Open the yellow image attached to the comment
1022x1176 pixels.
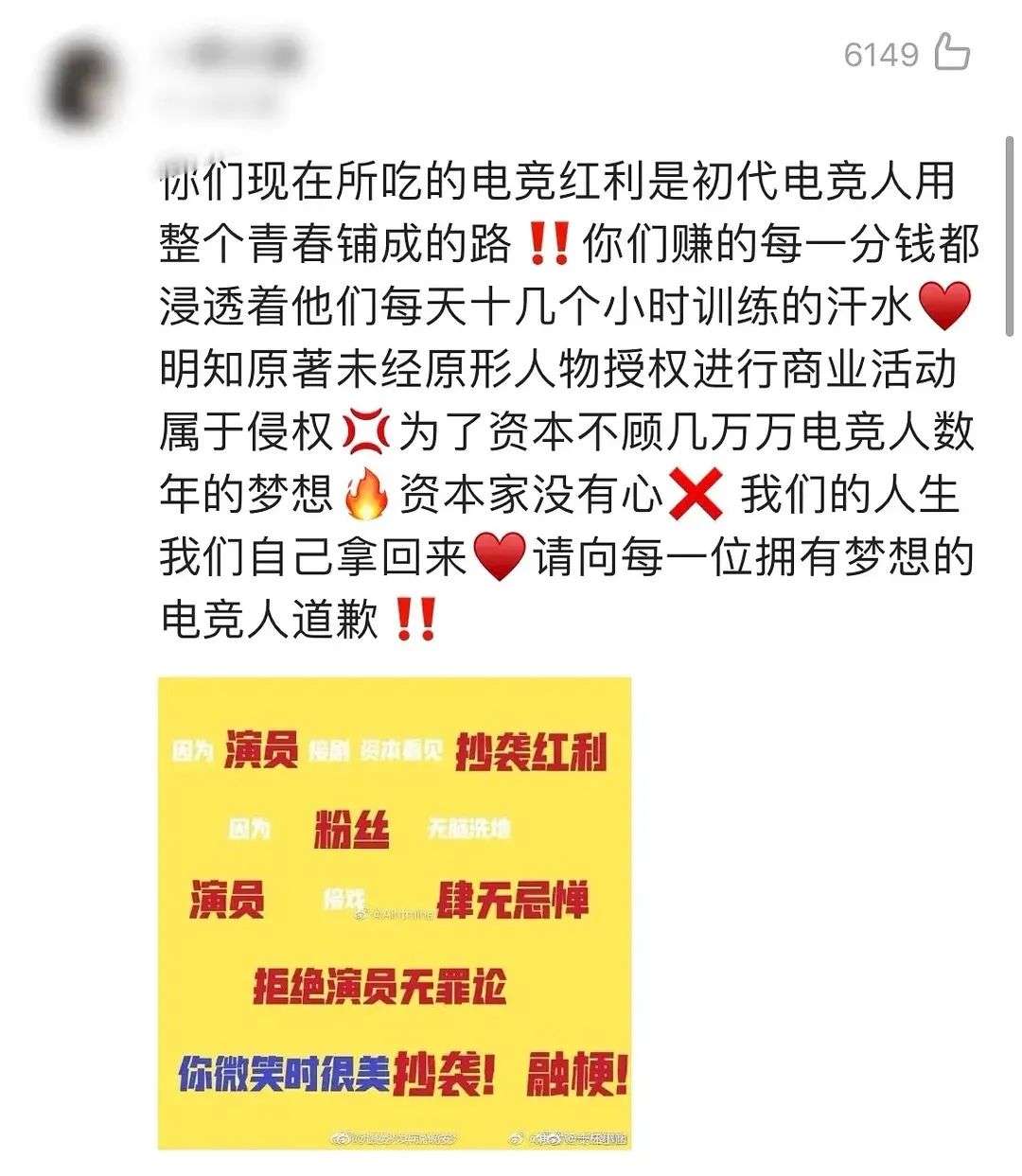click(x=395, y=912)
